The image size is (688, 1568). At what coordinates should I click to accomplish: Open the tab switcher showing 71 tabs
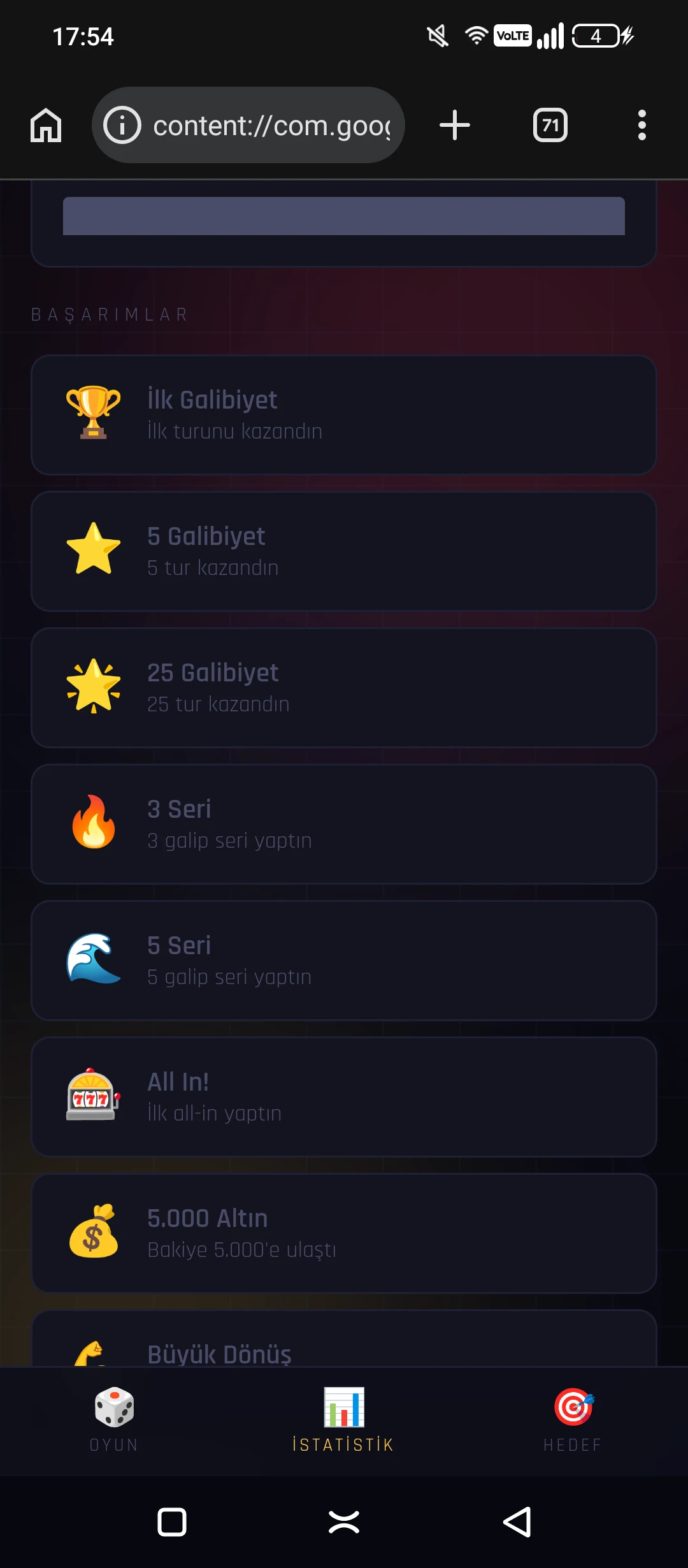tap(550, 125)
